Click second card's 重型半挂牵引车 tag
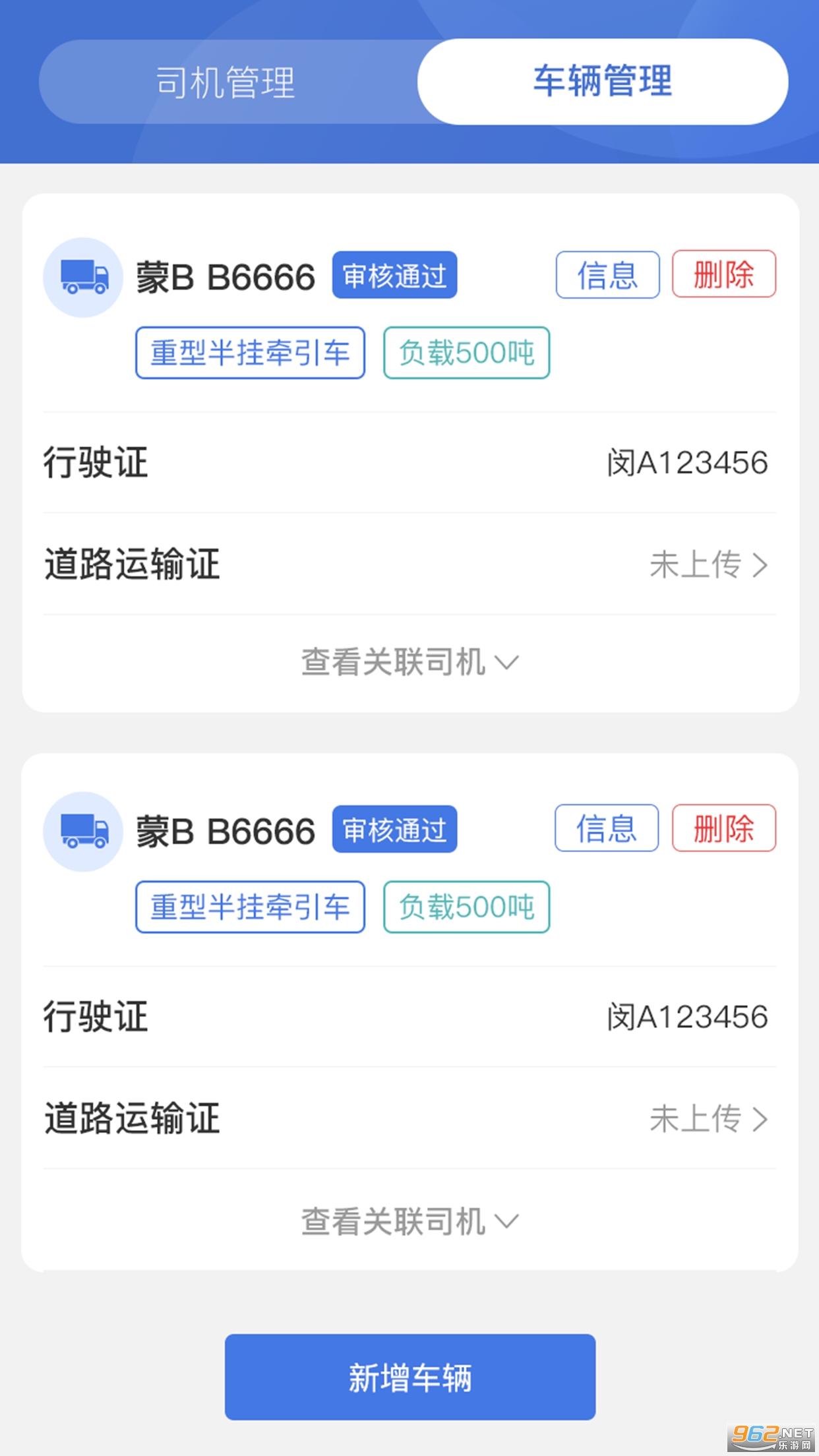 [x=251, y=907]
